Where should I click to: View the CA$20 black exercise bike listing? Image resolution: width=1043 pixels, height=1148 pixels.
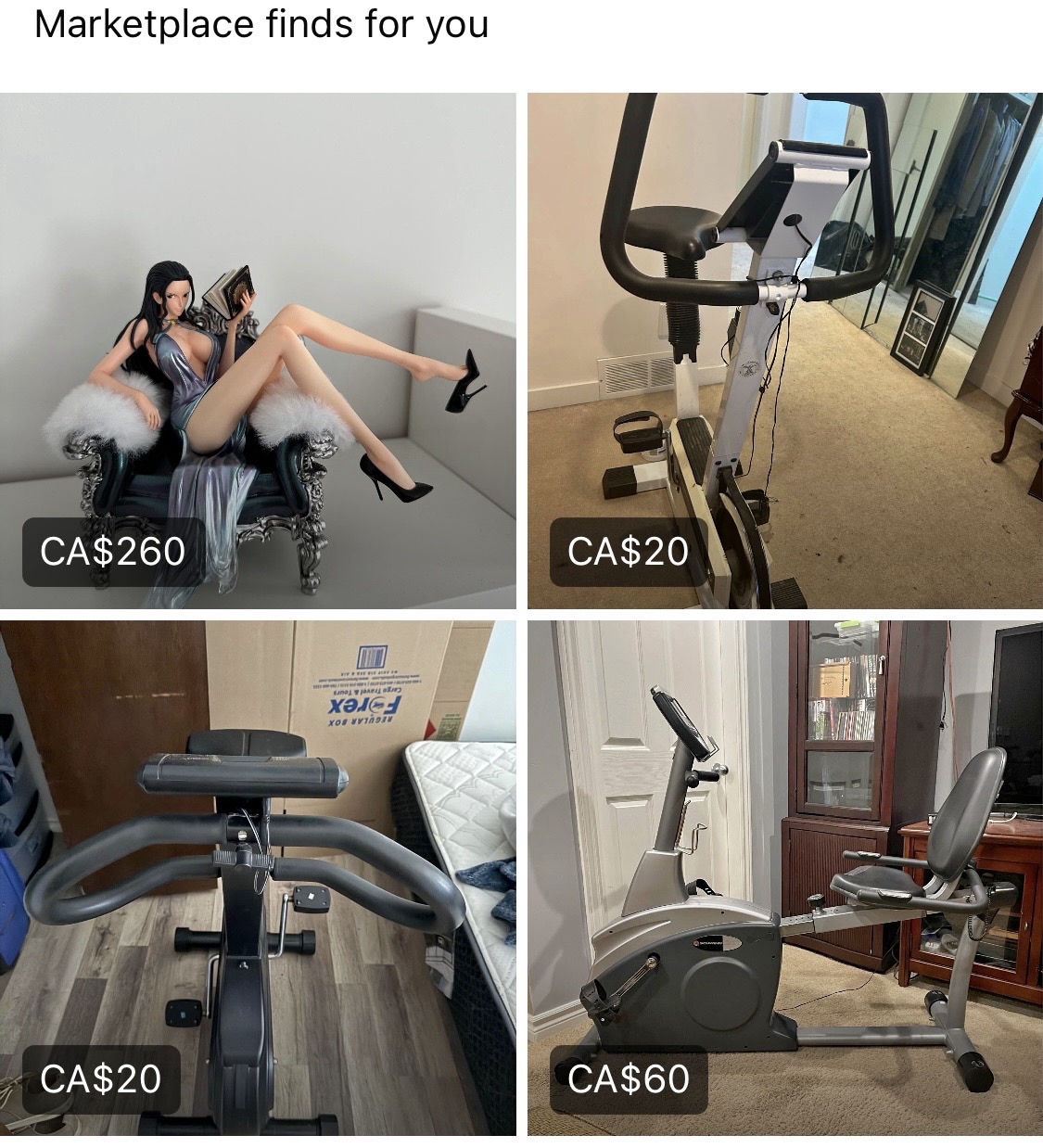[x=258, y=877]
